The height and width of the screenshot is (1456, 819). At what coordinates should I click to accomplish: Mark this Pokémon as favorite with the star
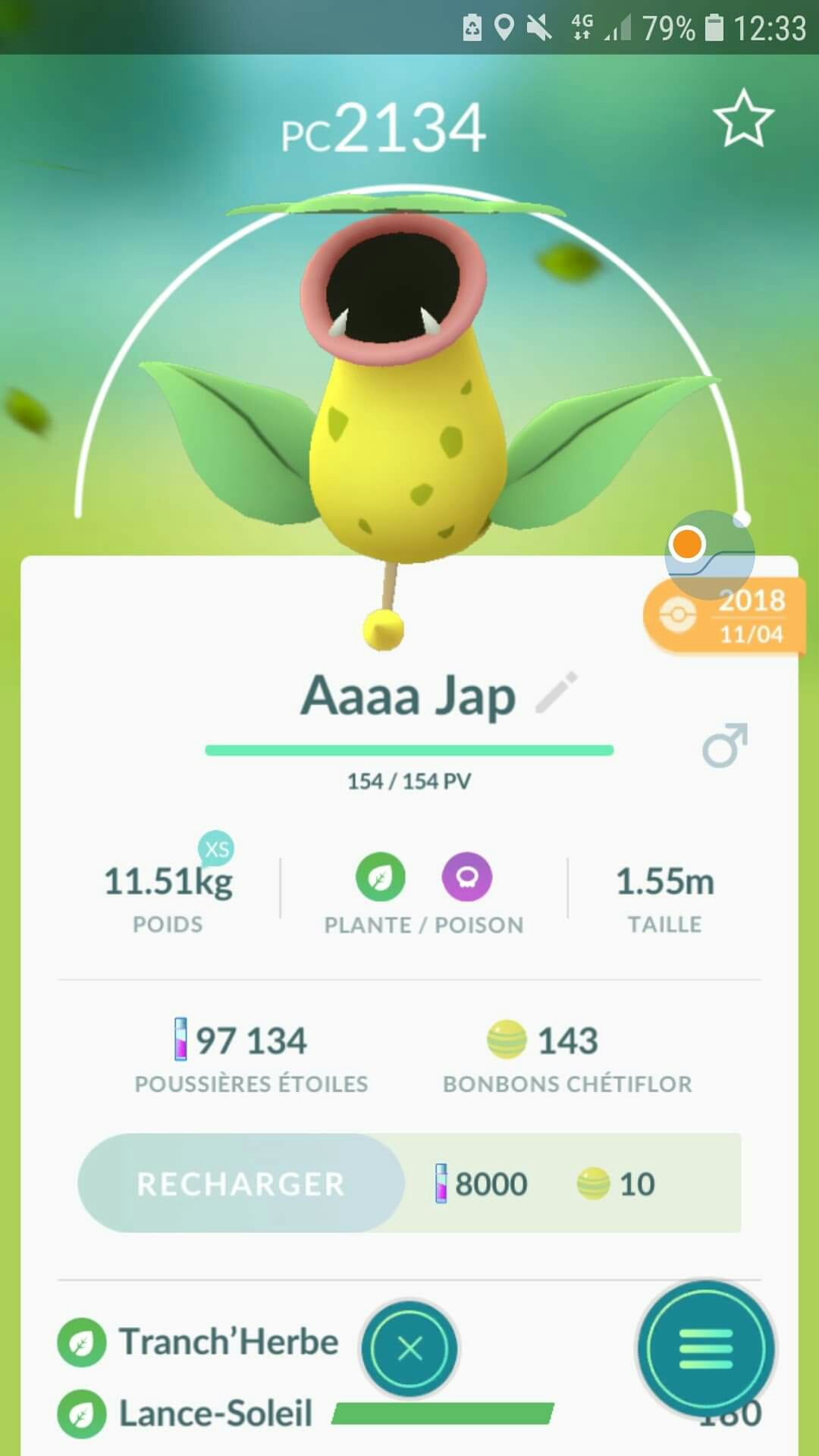(x=743, y=118)
